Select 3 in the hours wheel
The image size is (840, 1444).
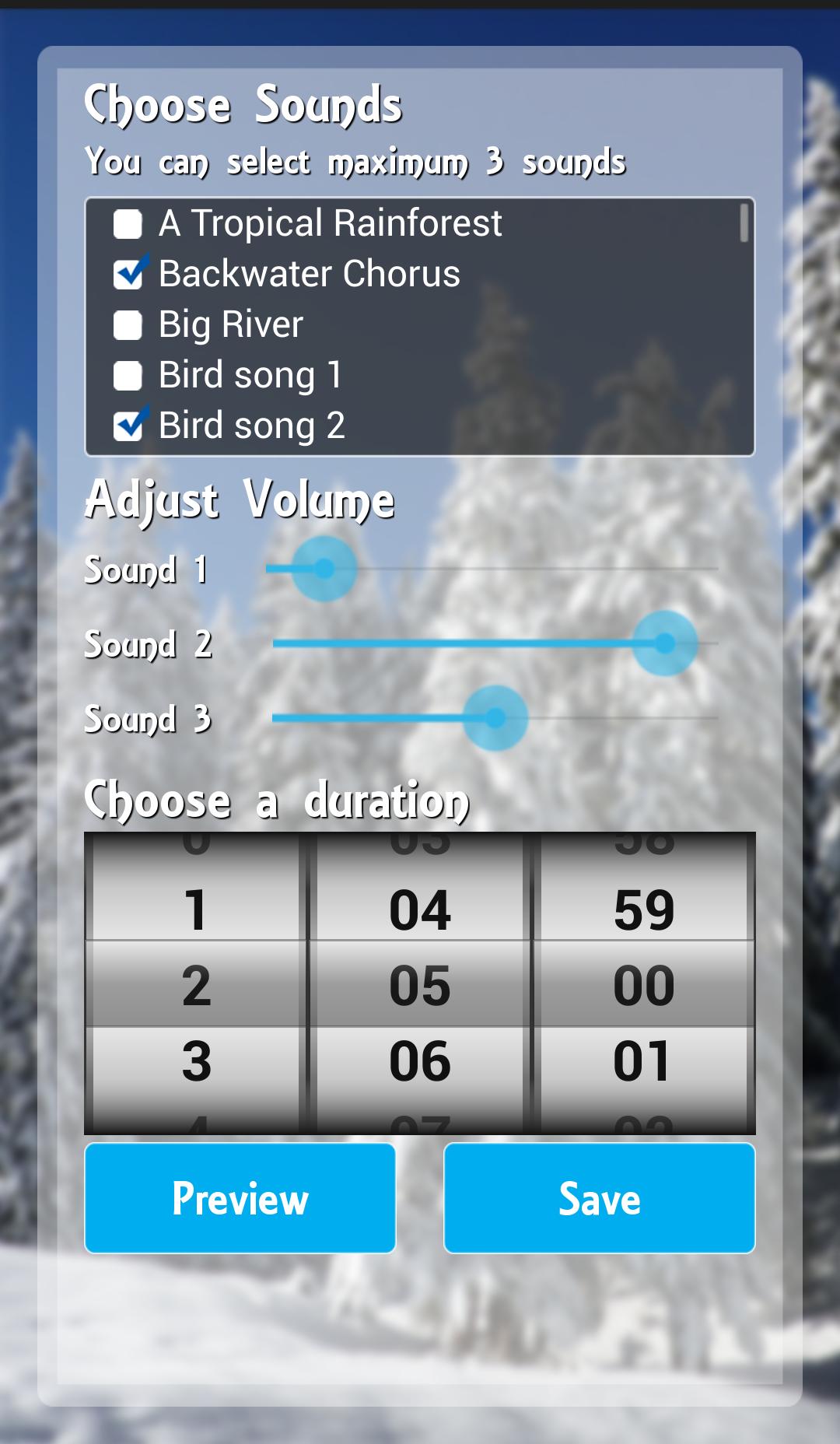196,1060
